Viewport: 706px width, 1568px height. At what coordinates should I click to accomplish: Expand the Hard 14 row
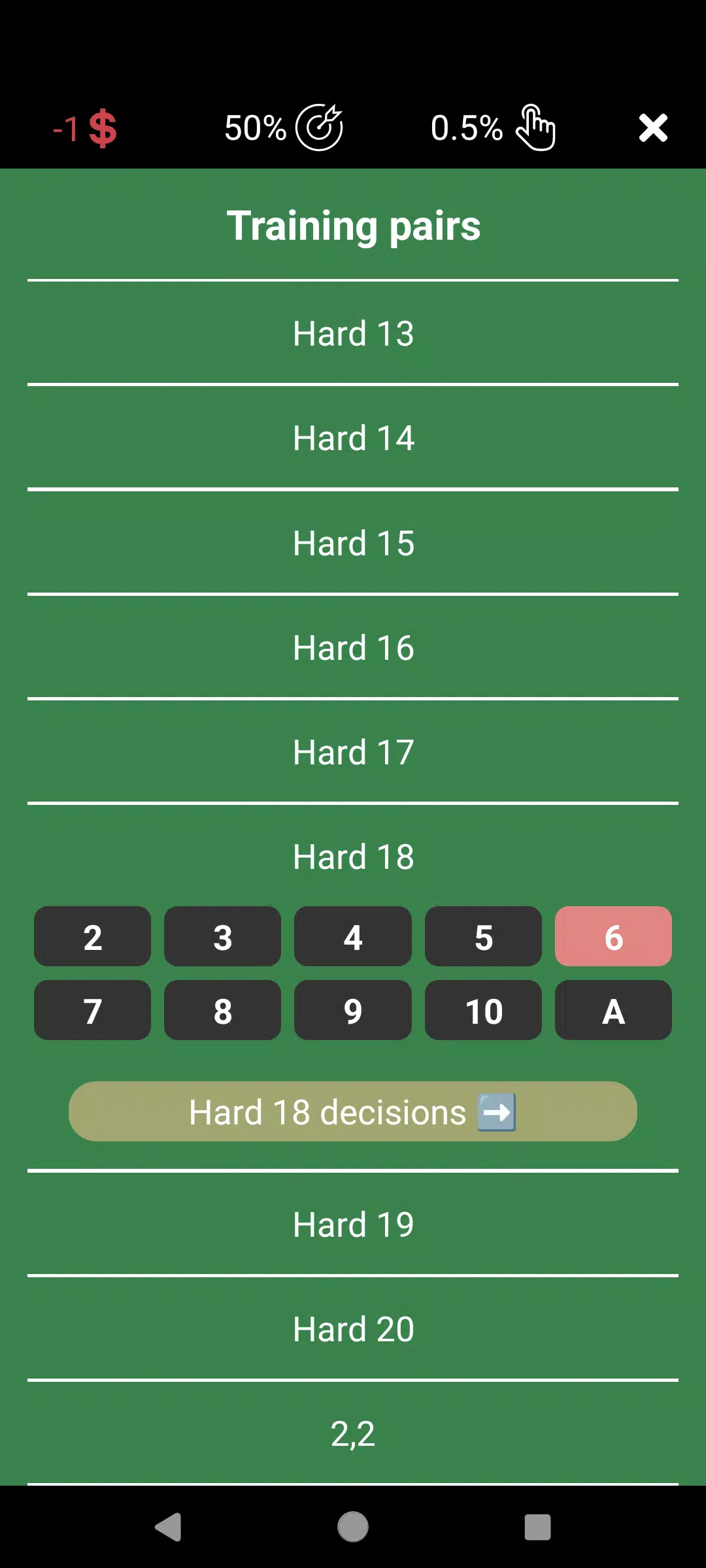coord(353,438)
